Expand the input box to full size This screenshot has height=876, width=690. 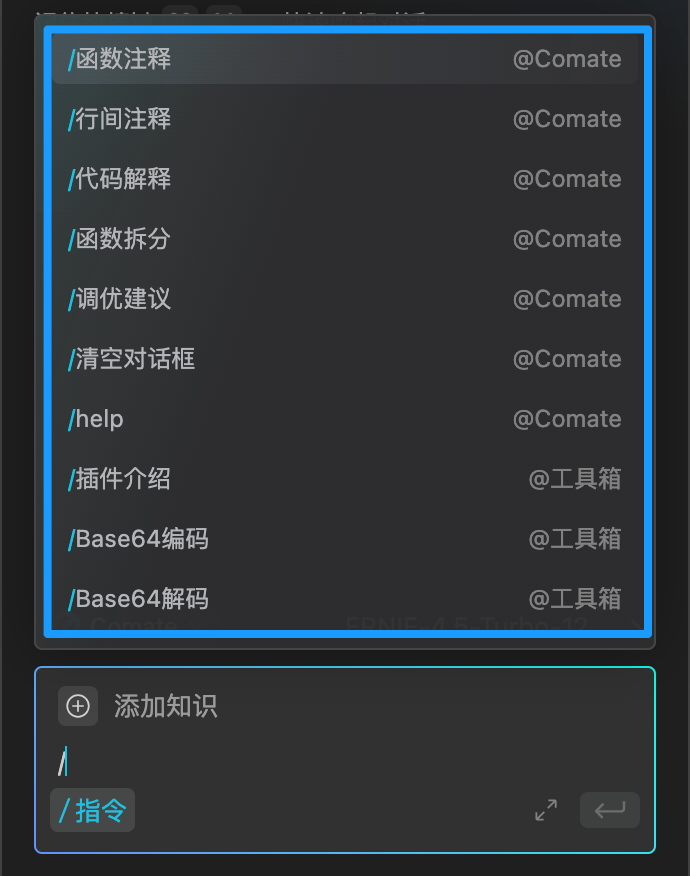click(546, 810)
